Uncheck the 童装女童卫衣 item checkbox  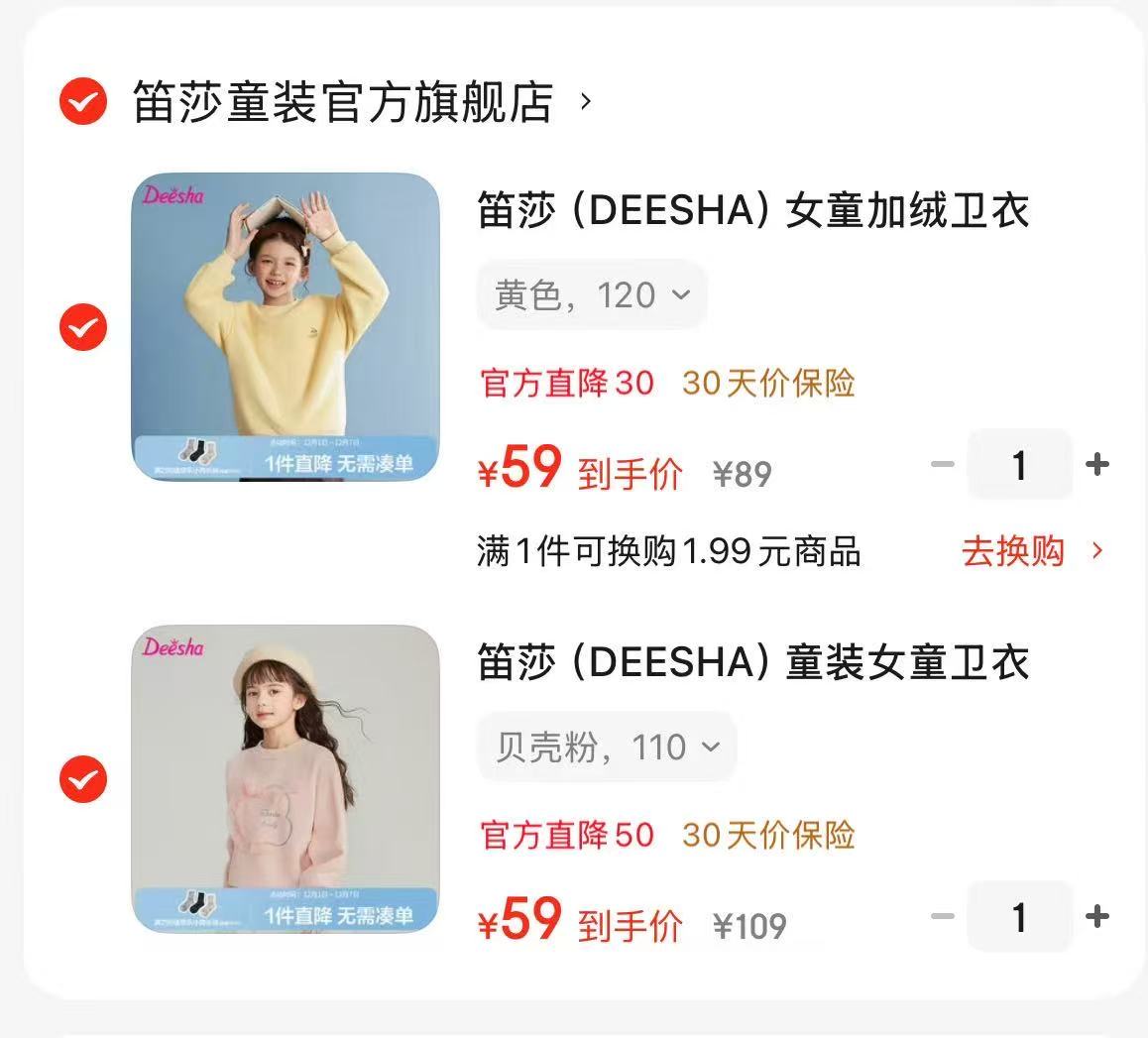[82, 780]
